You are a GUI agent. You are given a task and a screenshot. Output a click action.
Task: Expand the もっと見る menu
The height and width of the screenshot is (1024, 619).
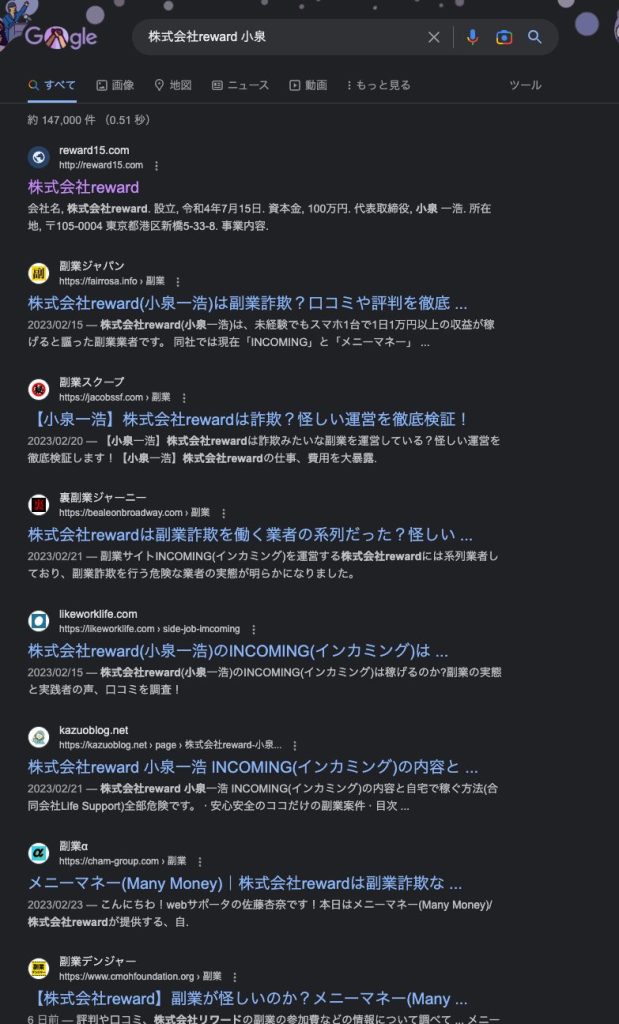pos(378,86)
